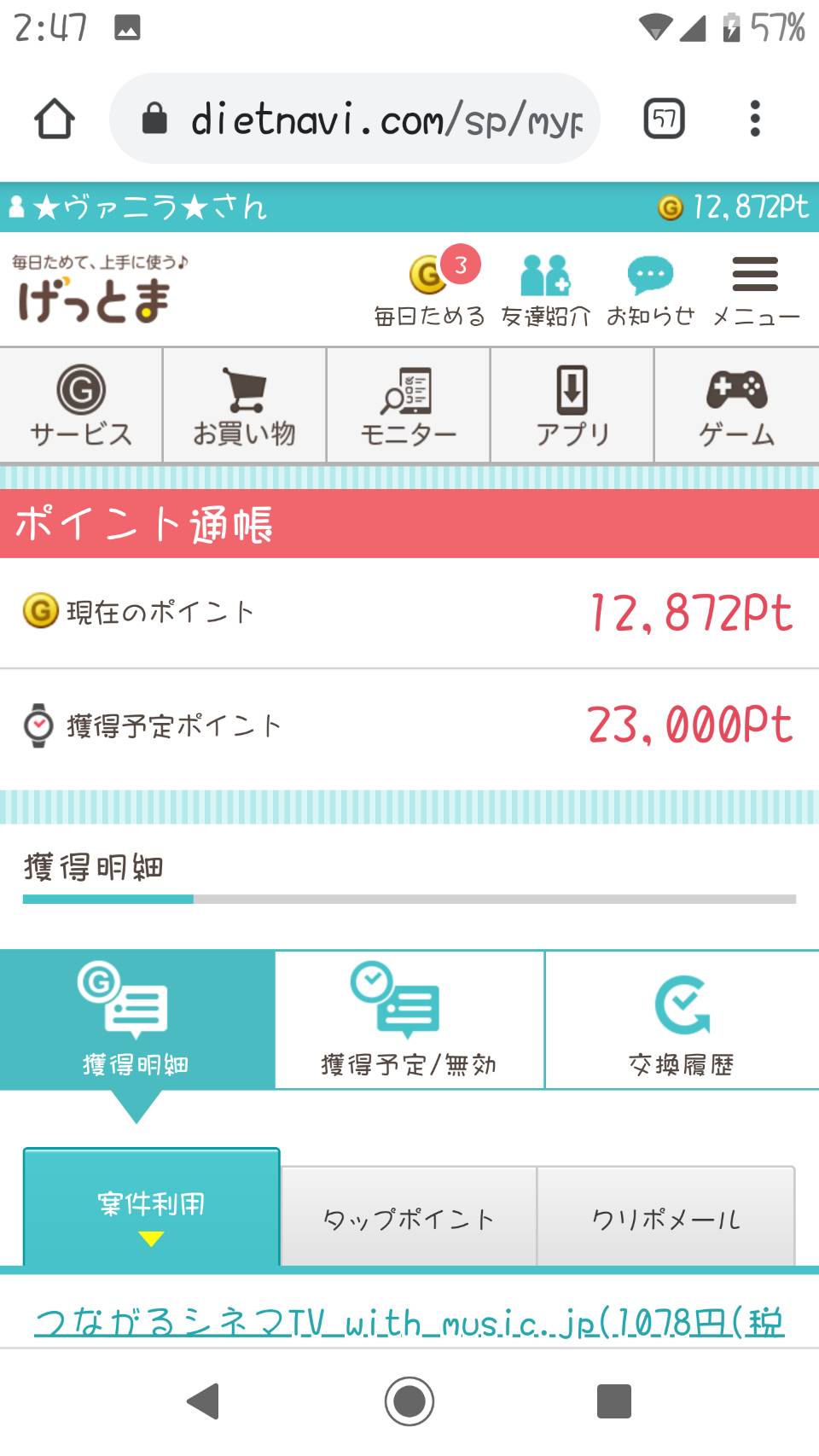Go to the お買い物 shopping category
Viewport: 819px width, 1456px height.
pyautogui.click(x=245, y=405)
